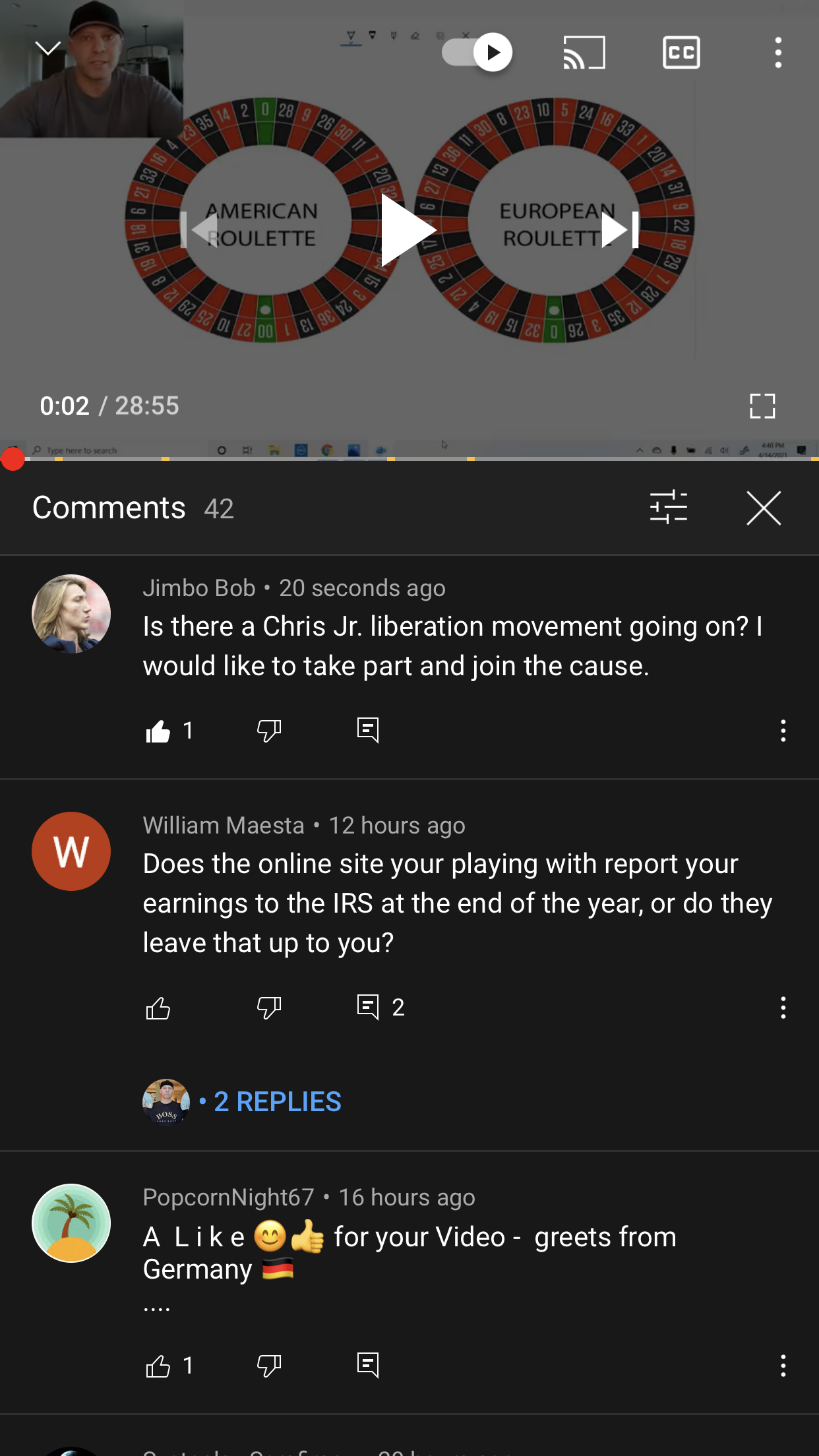
Task: Toggle the autoplay switch
Action: pos(477,52)
